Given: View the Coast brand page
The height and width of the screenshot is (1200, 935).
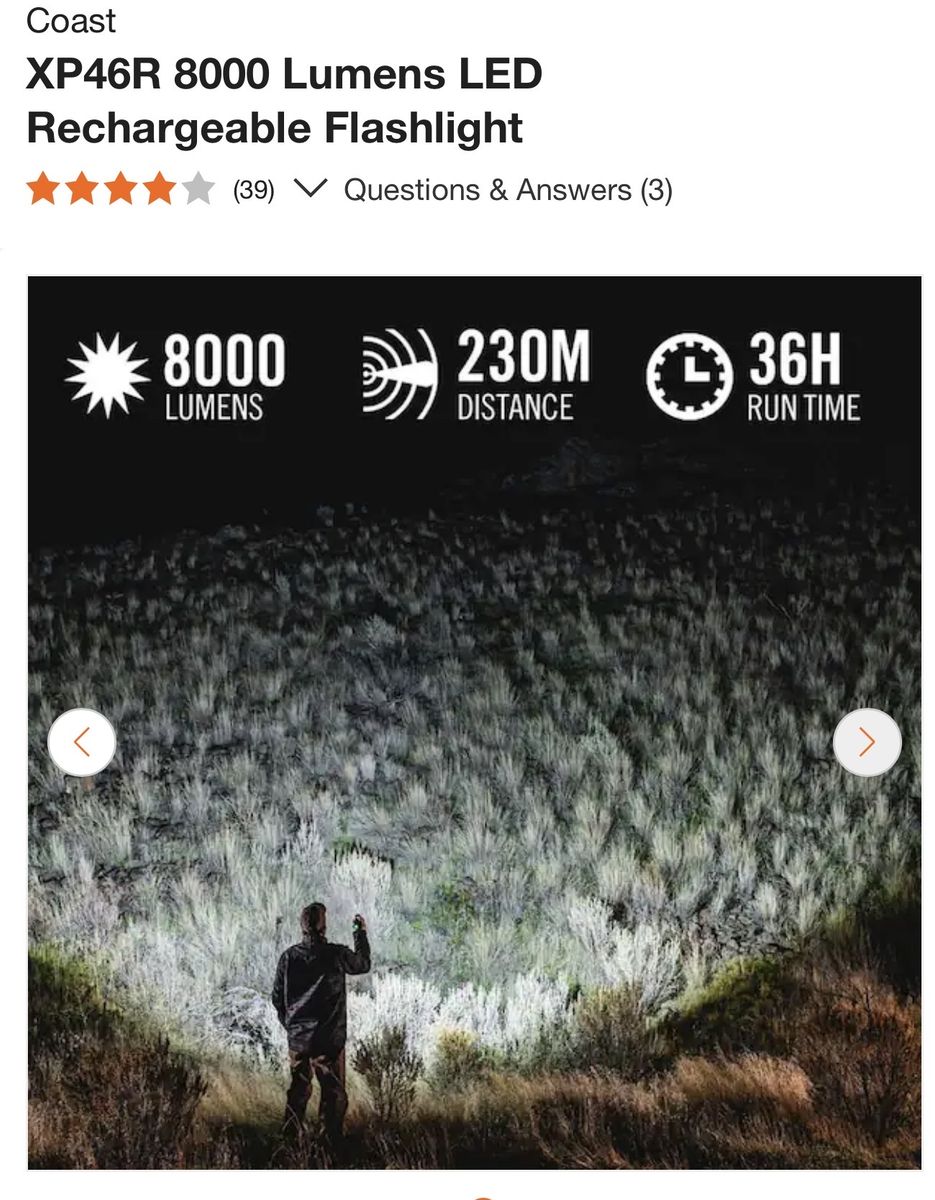Looking at the screenshot, I should click(x=71, y=20).
